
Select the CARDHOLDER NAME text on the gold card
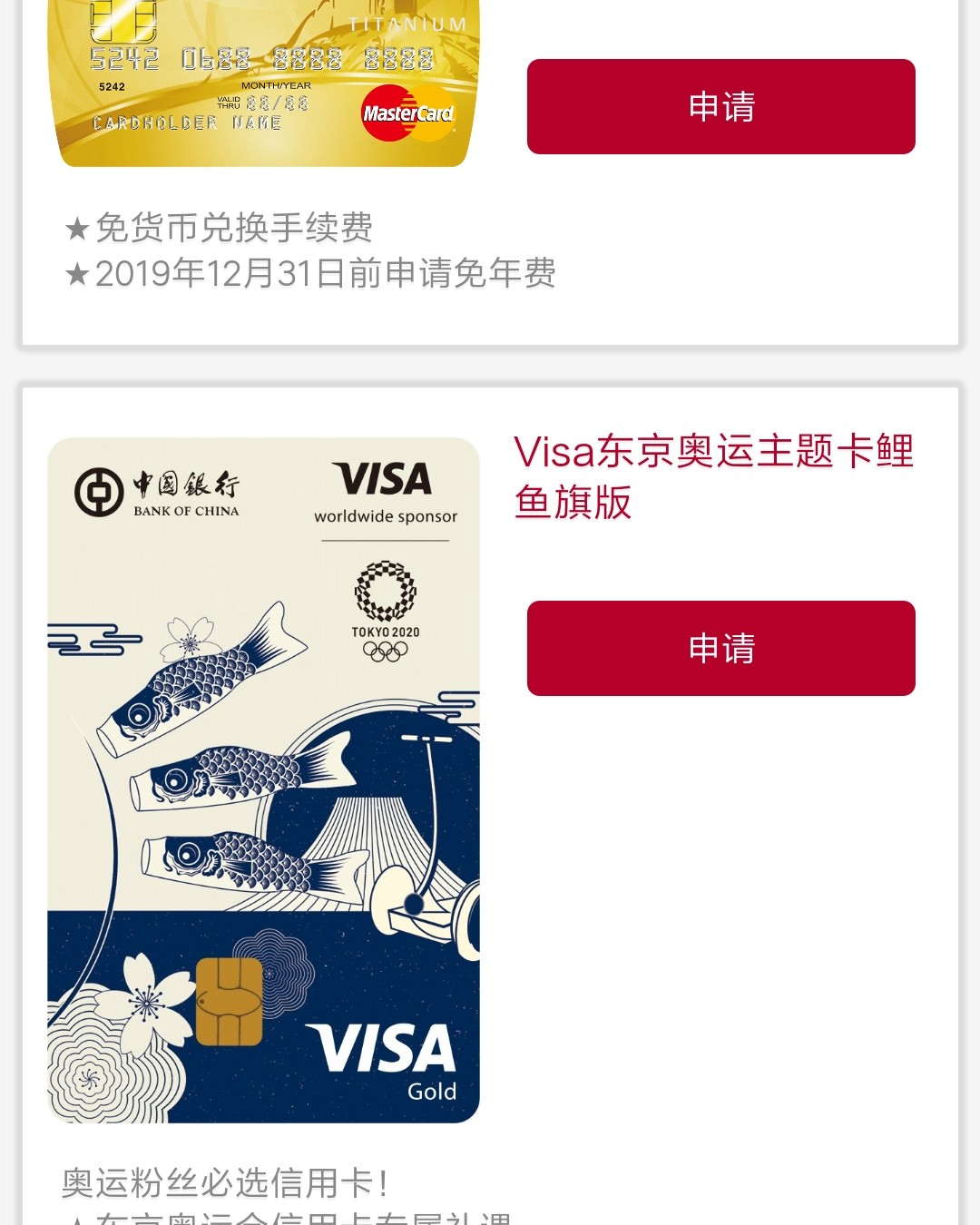(181, 122)
